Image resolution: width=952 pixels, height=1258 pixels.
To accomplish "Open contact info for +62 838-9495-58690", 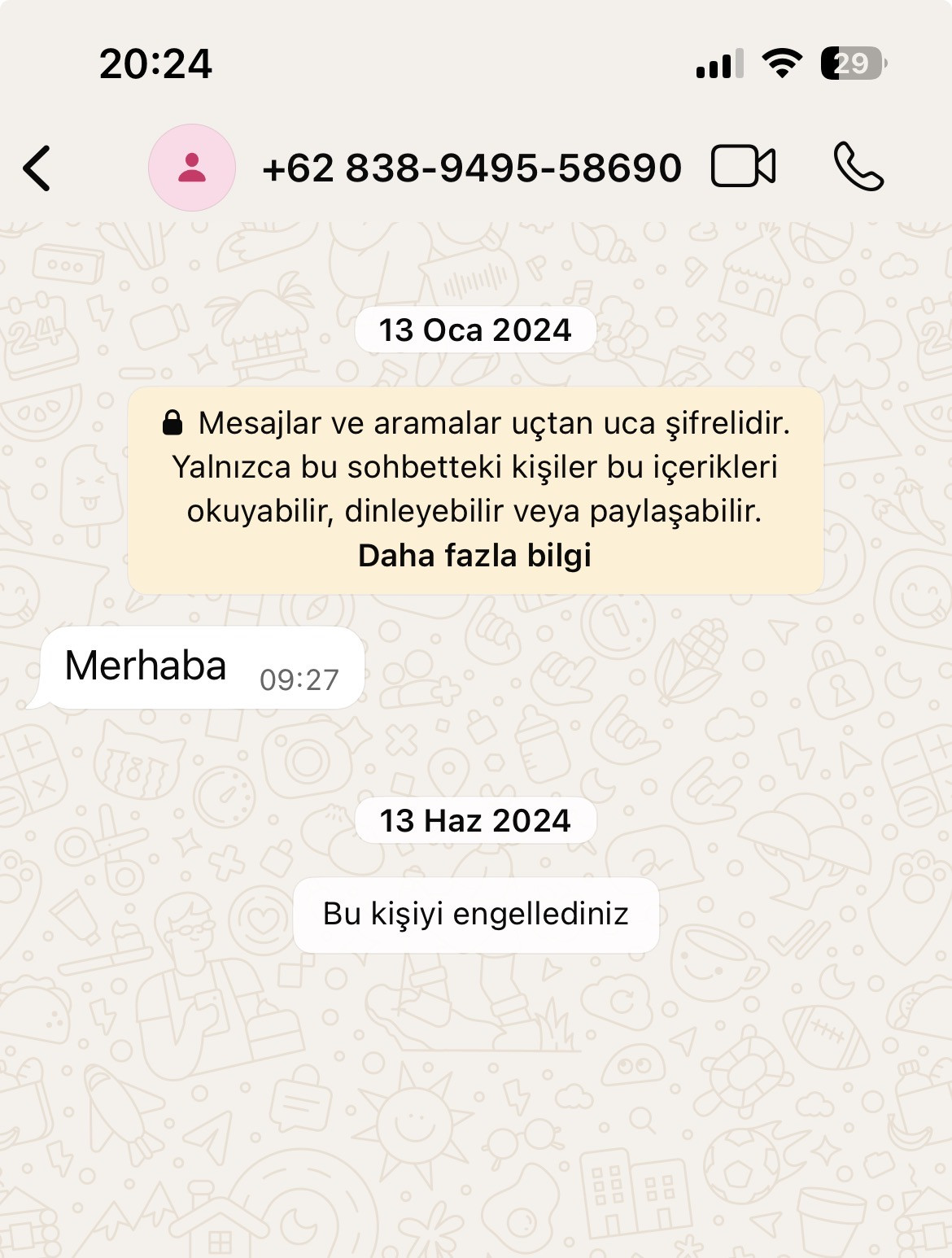I will [x=472, y=168].
